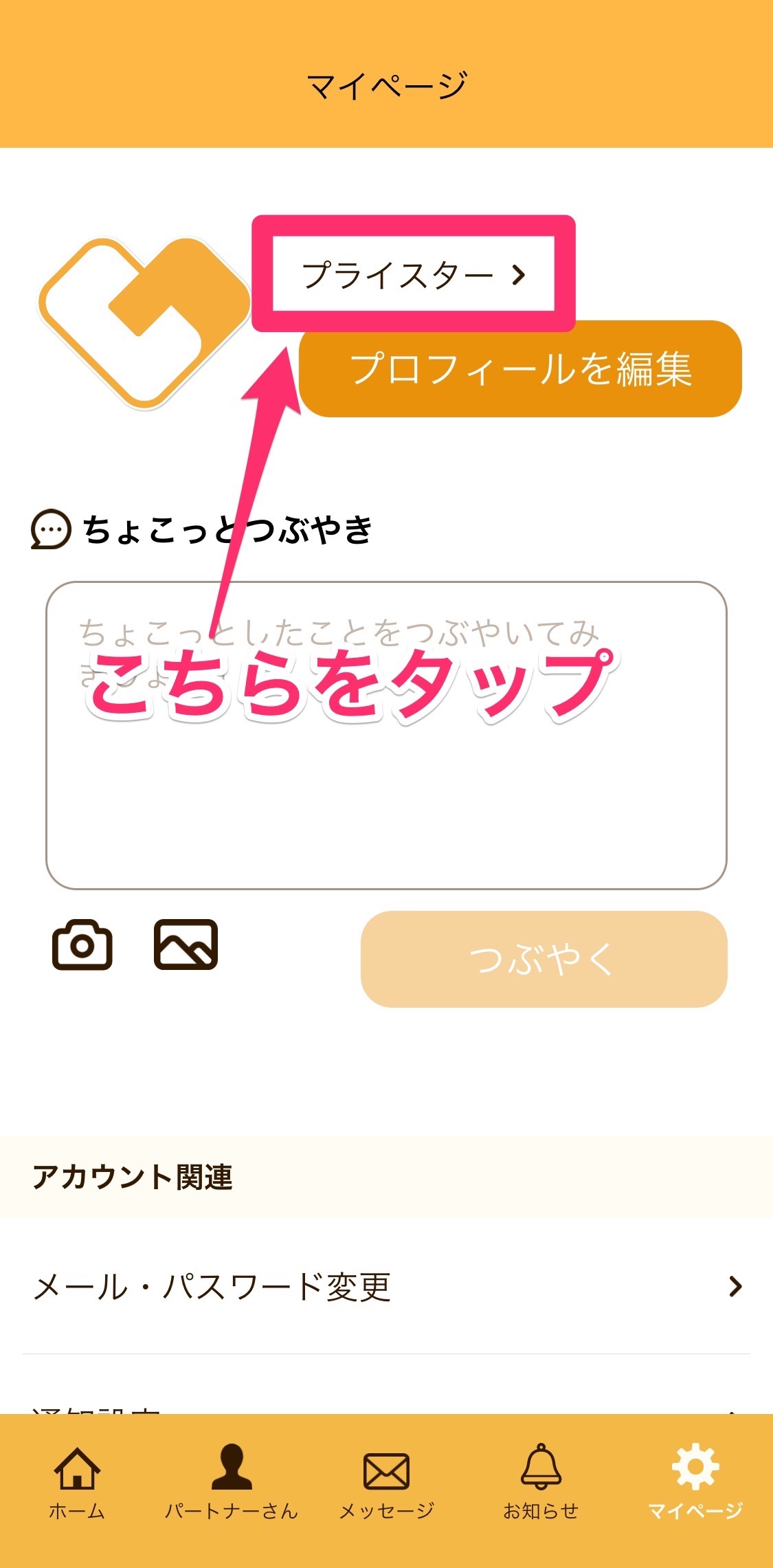Choose an image from the gallery icon
This screenshot has height=1568, width=773.
click(x=186, y=945)
